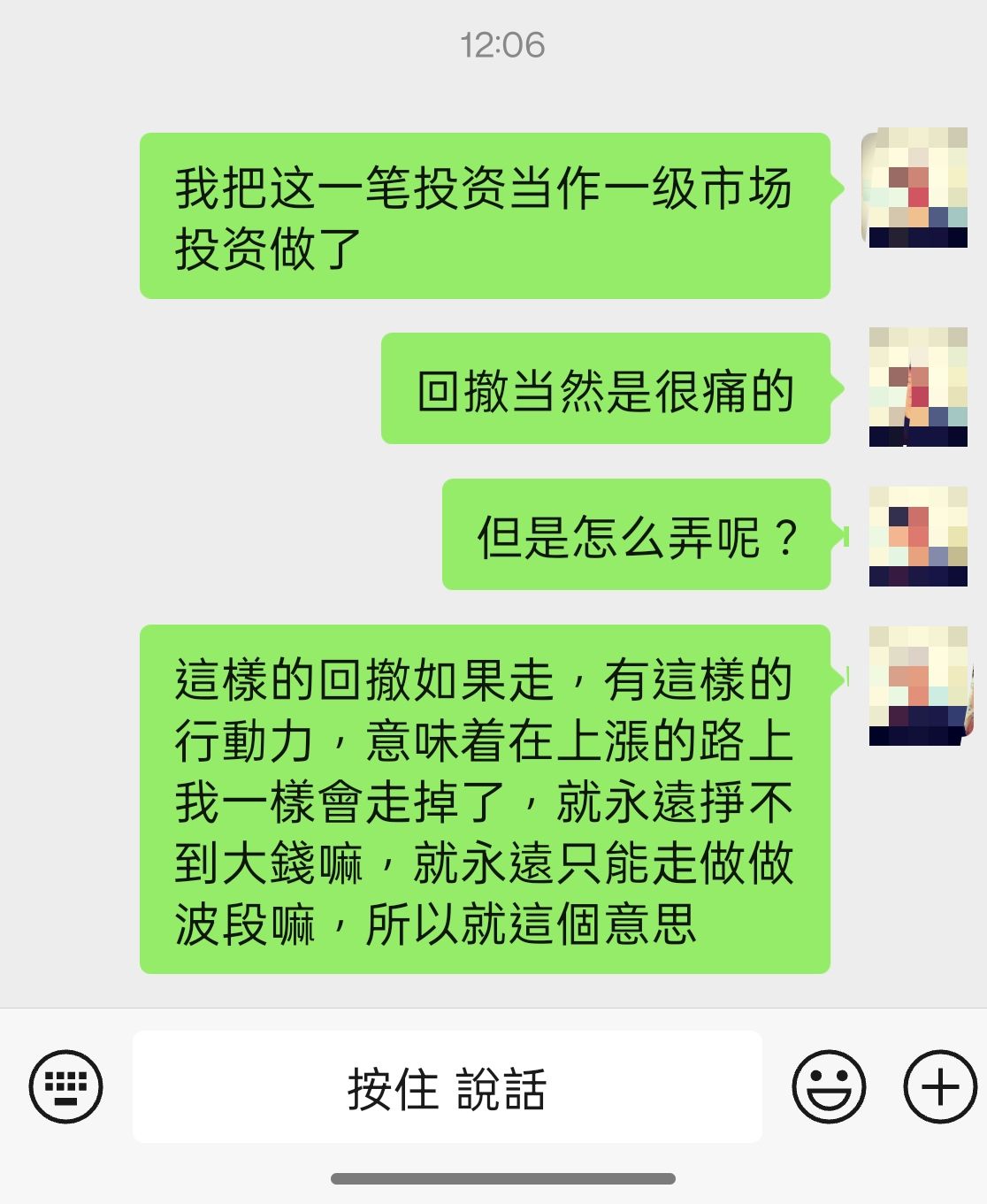
Task: Tap avatar beside 回撤当然是很痛的 message
Action: pyautogui.click(x=917, y=387)
